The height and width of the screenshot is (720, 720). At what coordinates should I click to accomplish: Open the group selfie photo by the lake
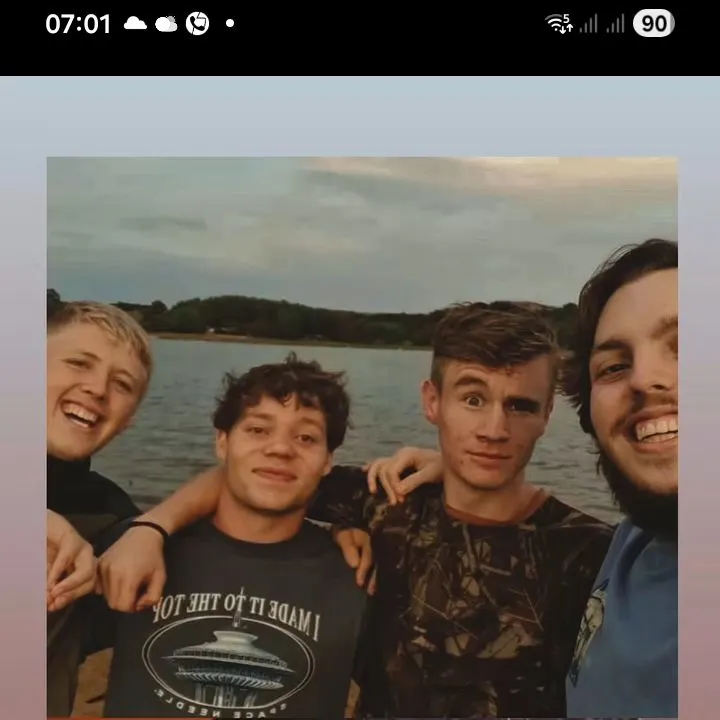362,437
